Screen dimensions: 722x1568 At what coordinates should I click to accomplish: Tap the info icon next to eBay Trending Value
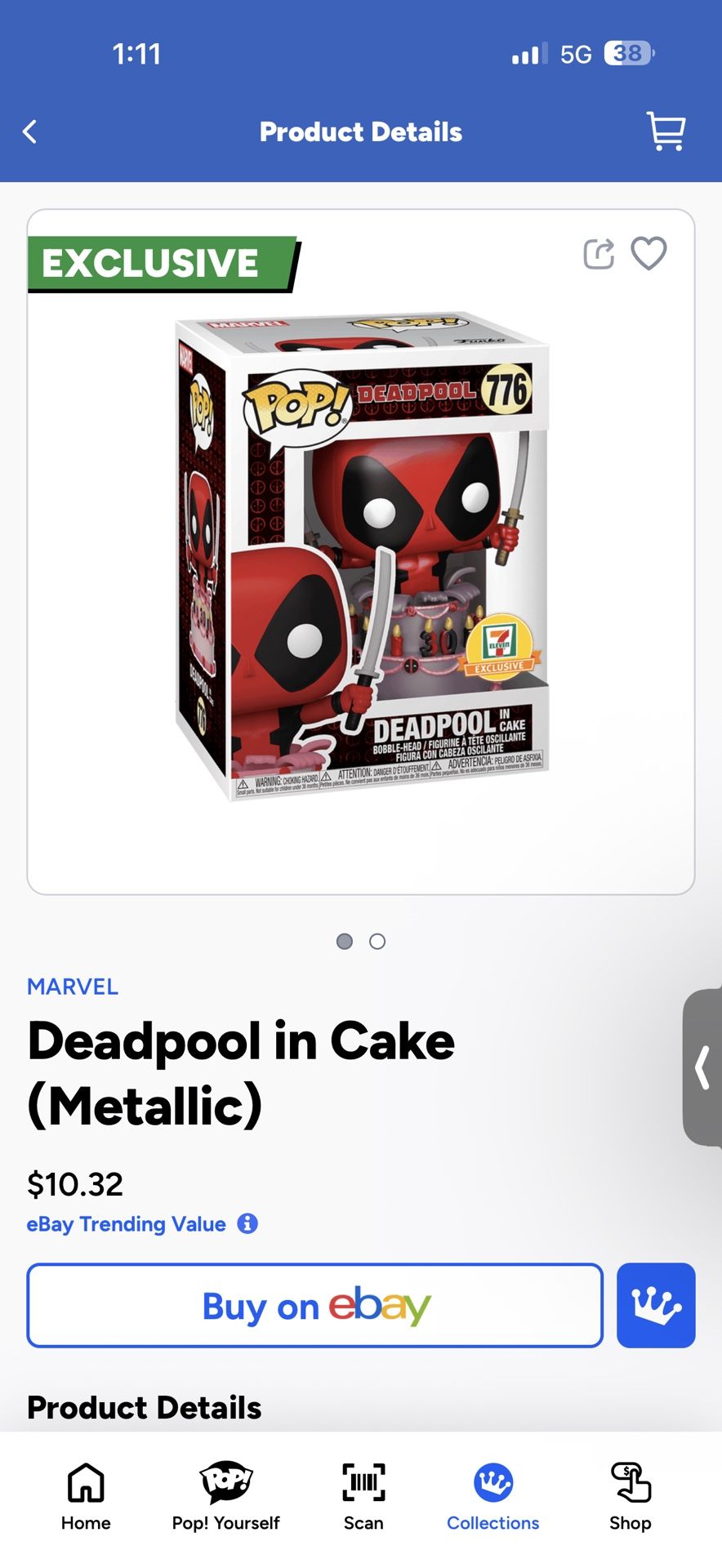pos(247,1223)
